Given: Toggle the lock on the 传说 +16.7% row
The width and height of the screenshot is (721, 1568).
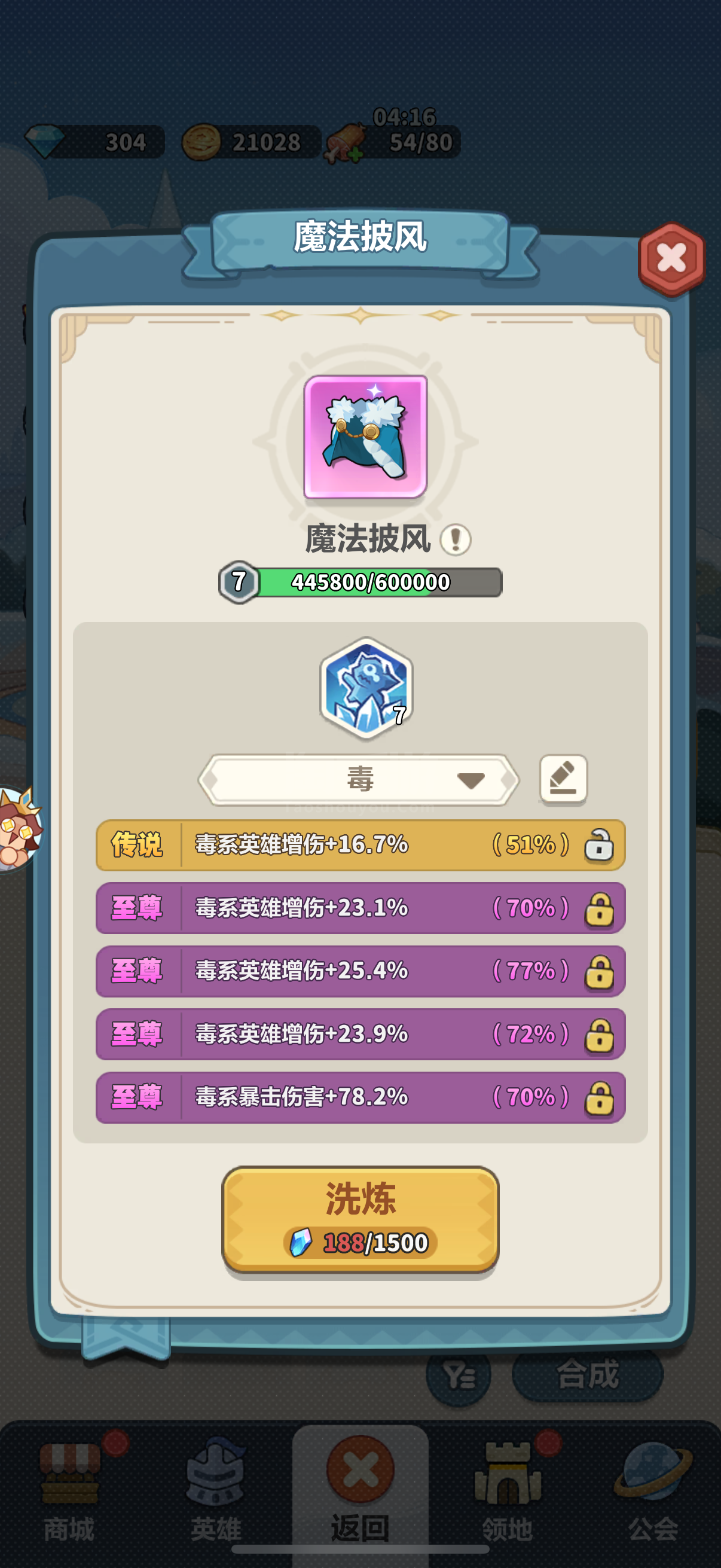Looking at the screenshot, I should pos(598,845).
